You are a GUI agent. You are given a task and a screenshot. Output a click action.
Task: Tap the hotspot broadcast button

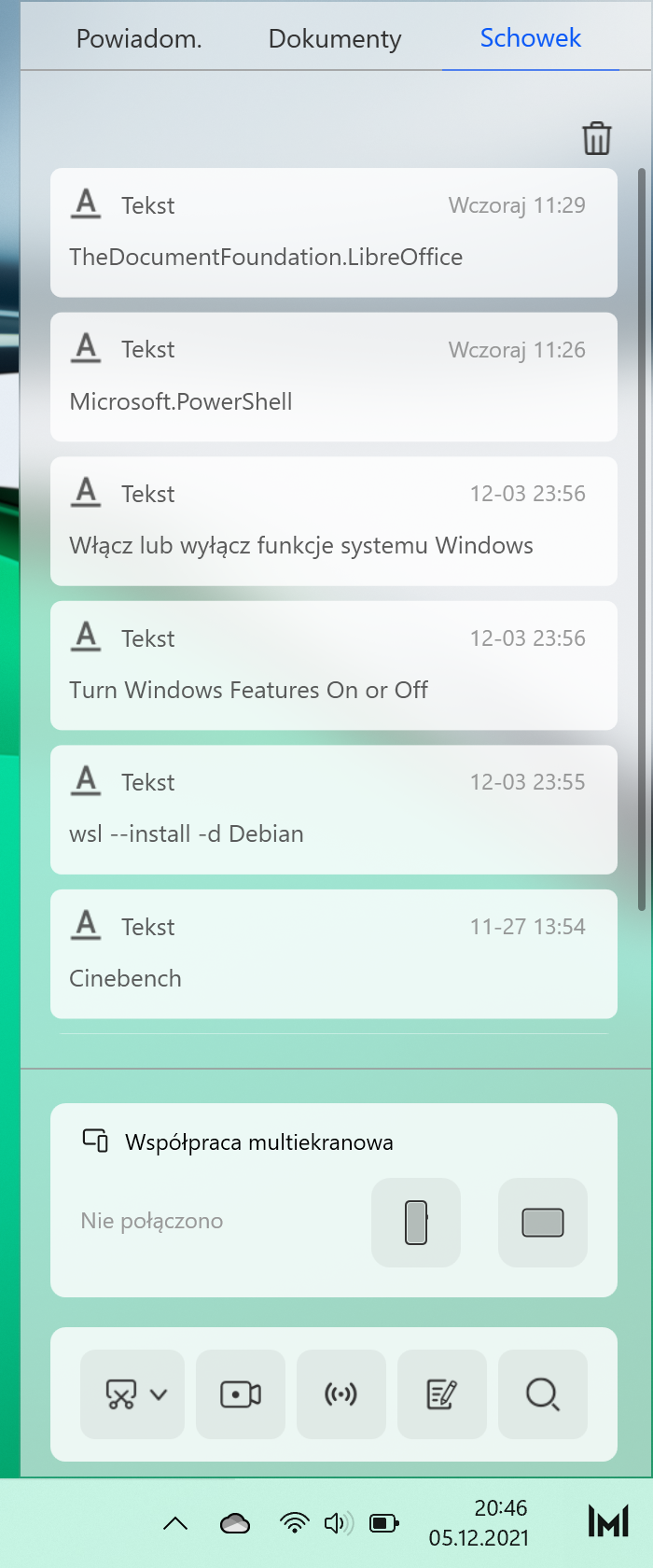[341, 1394]
